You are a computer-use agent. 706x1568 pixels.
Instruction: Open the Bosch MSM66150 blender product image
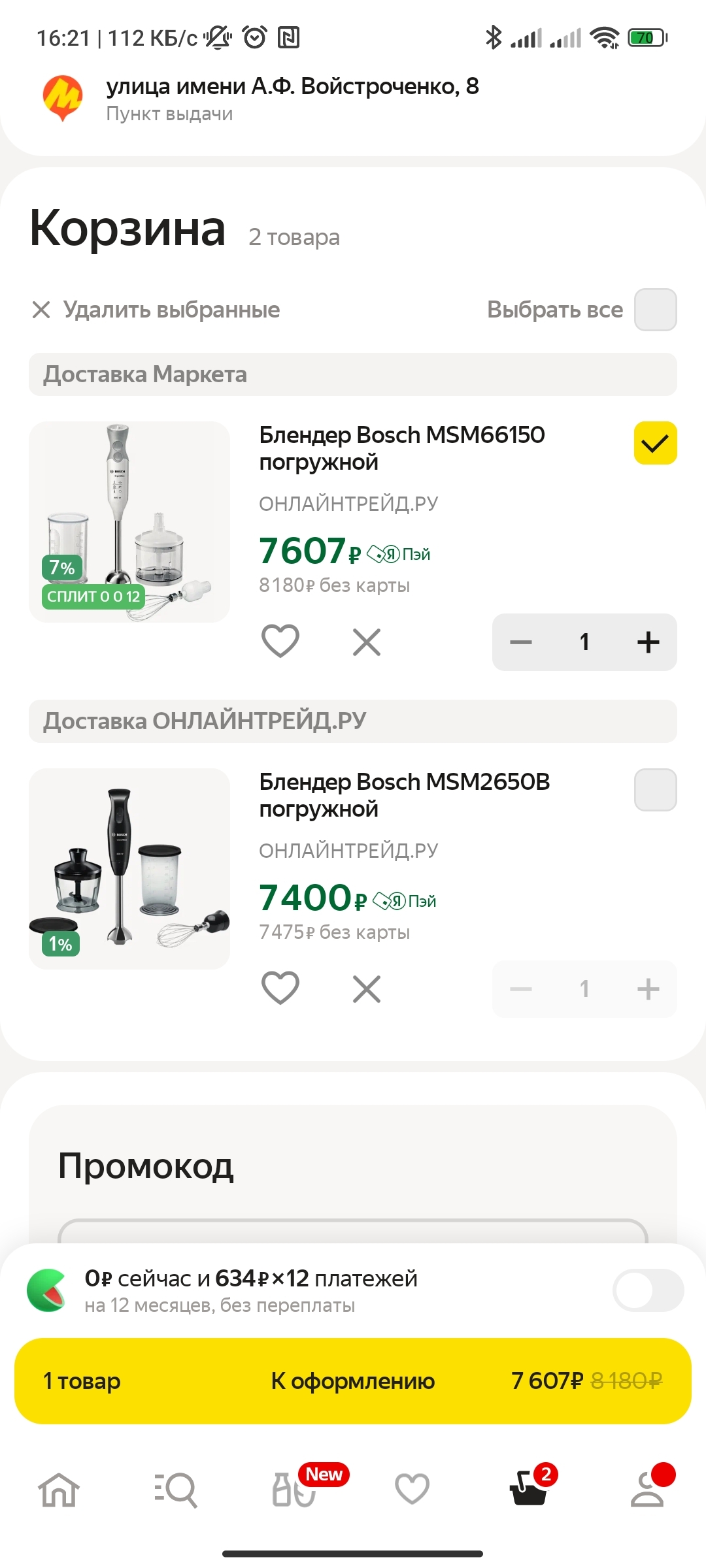129,521
